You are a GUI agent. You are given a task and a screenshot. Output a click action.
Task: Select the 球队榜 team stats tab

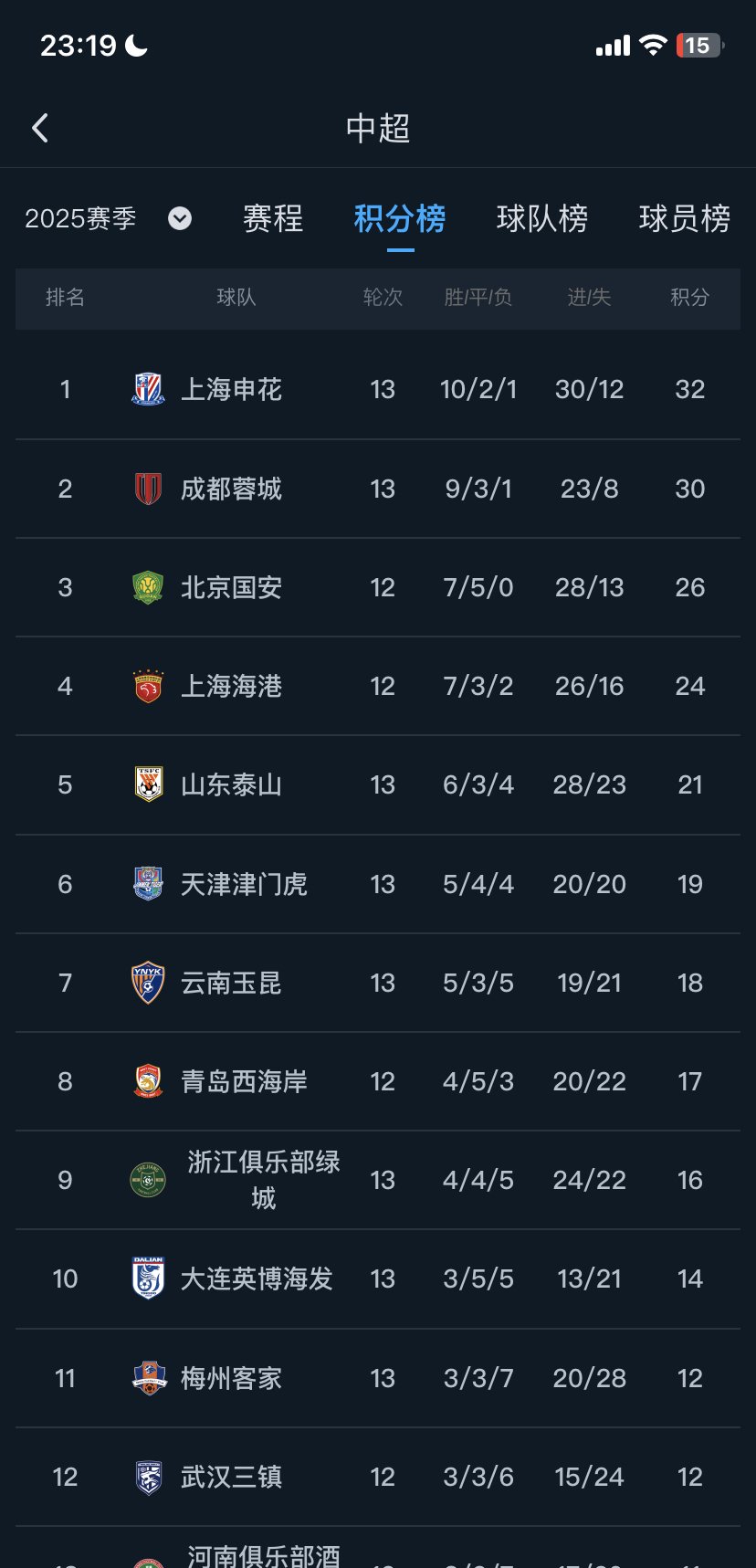coord(541,218)
